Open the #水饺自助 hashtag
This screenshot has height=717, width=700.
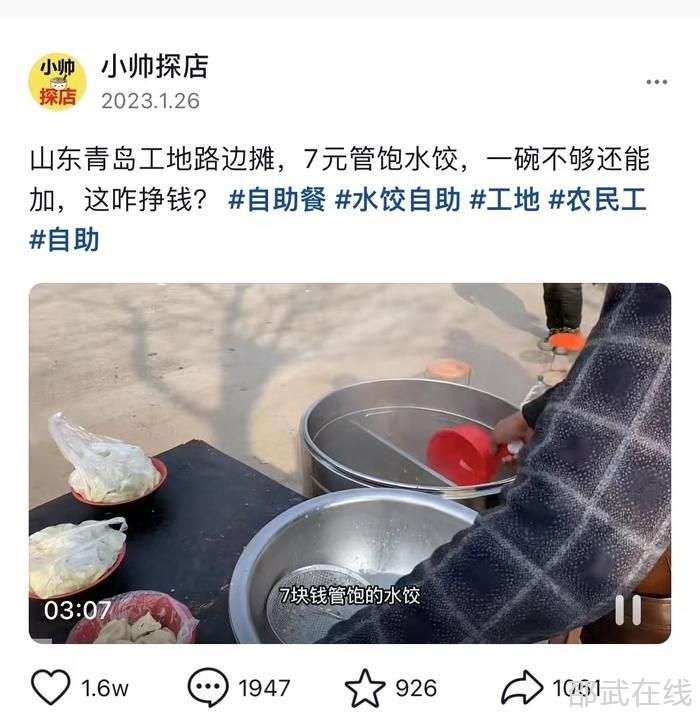(397, 199)
